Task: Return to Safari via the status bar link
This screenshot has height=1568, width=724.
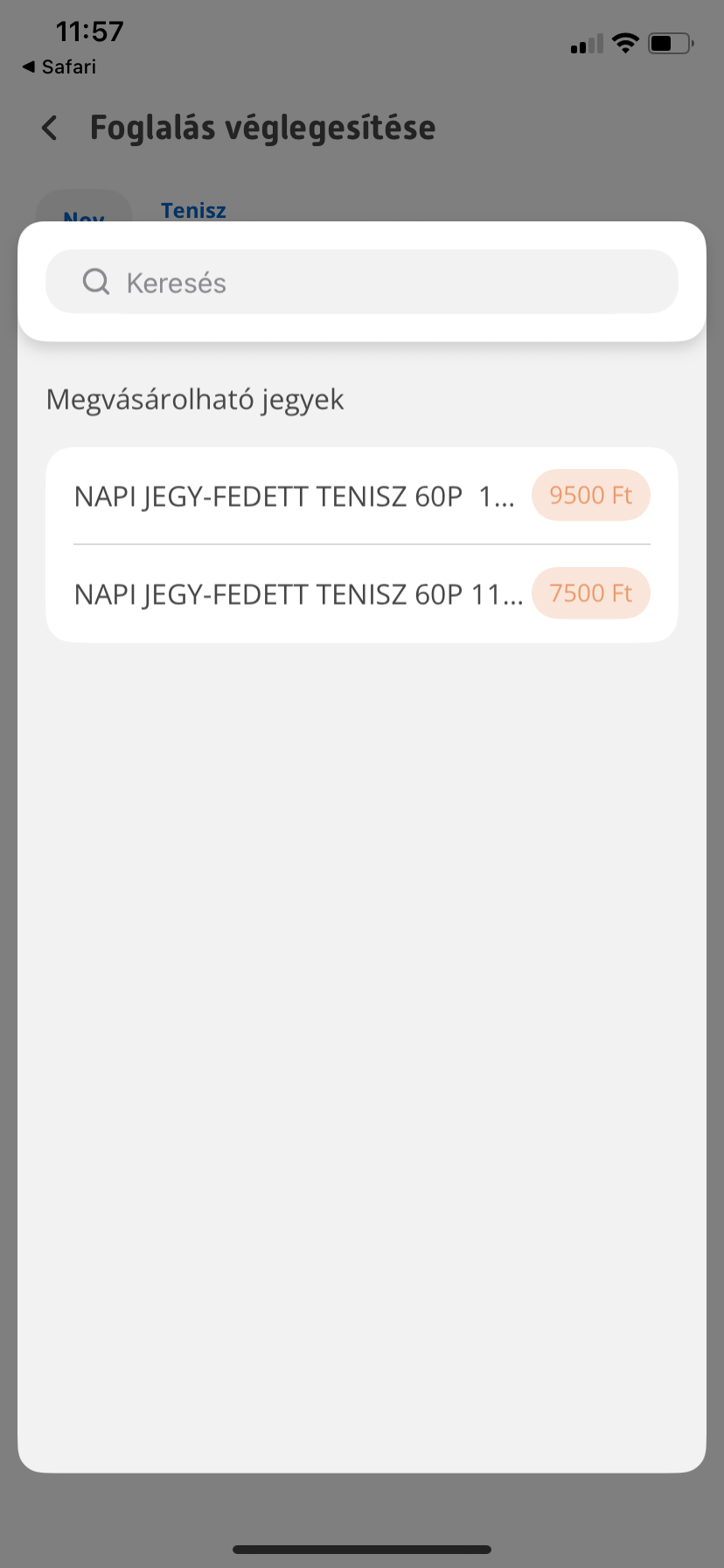Action: point(59,67)
